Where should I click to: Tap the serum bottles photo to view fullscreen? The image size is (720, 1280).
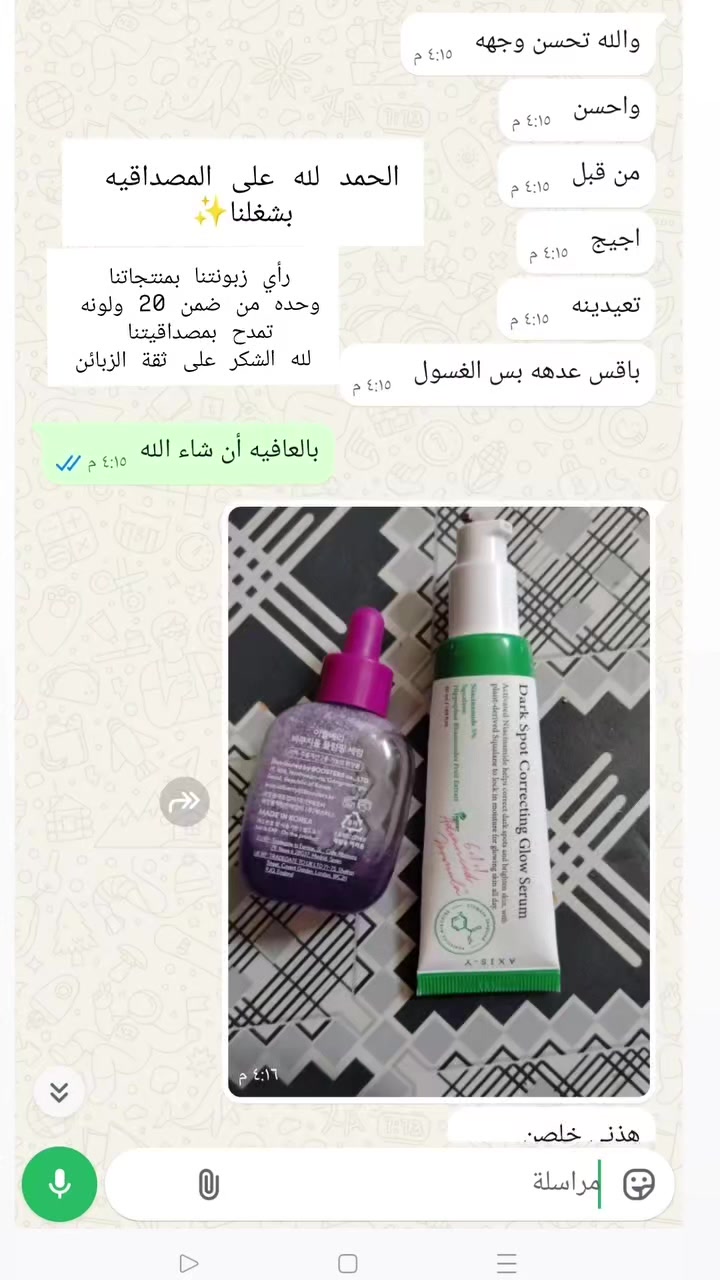pos(438,800)
